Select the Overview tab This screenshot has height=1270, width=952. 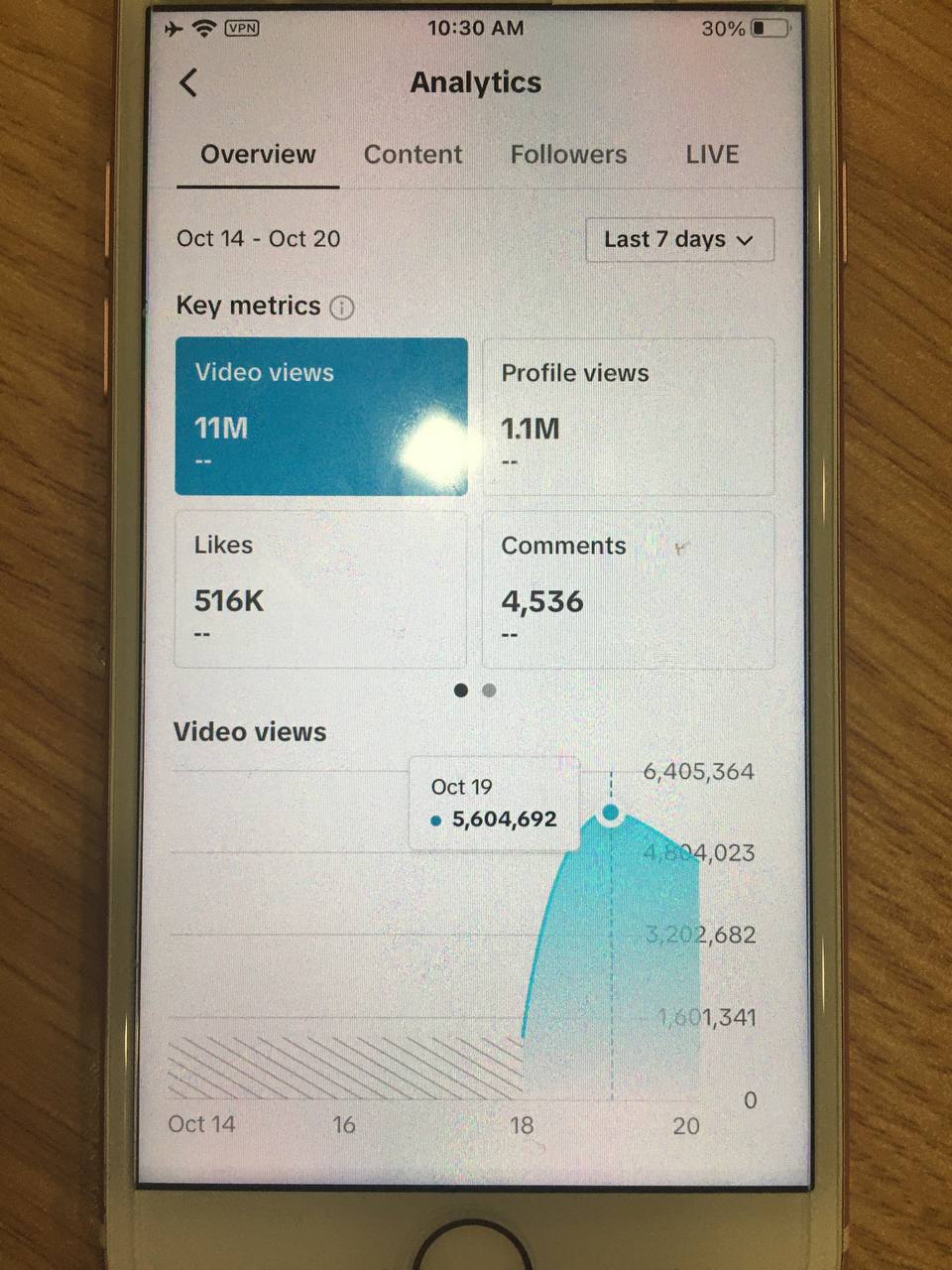coord(258,155)
